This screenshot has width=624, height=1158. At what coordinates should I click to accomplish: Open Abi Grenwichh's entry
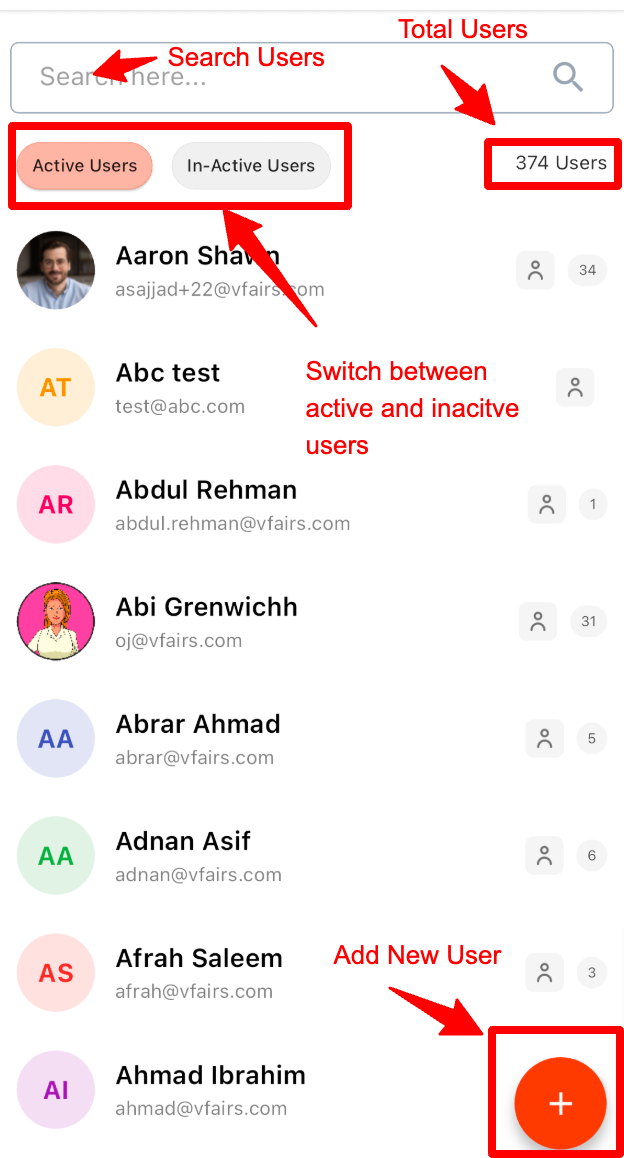[206, 621]
